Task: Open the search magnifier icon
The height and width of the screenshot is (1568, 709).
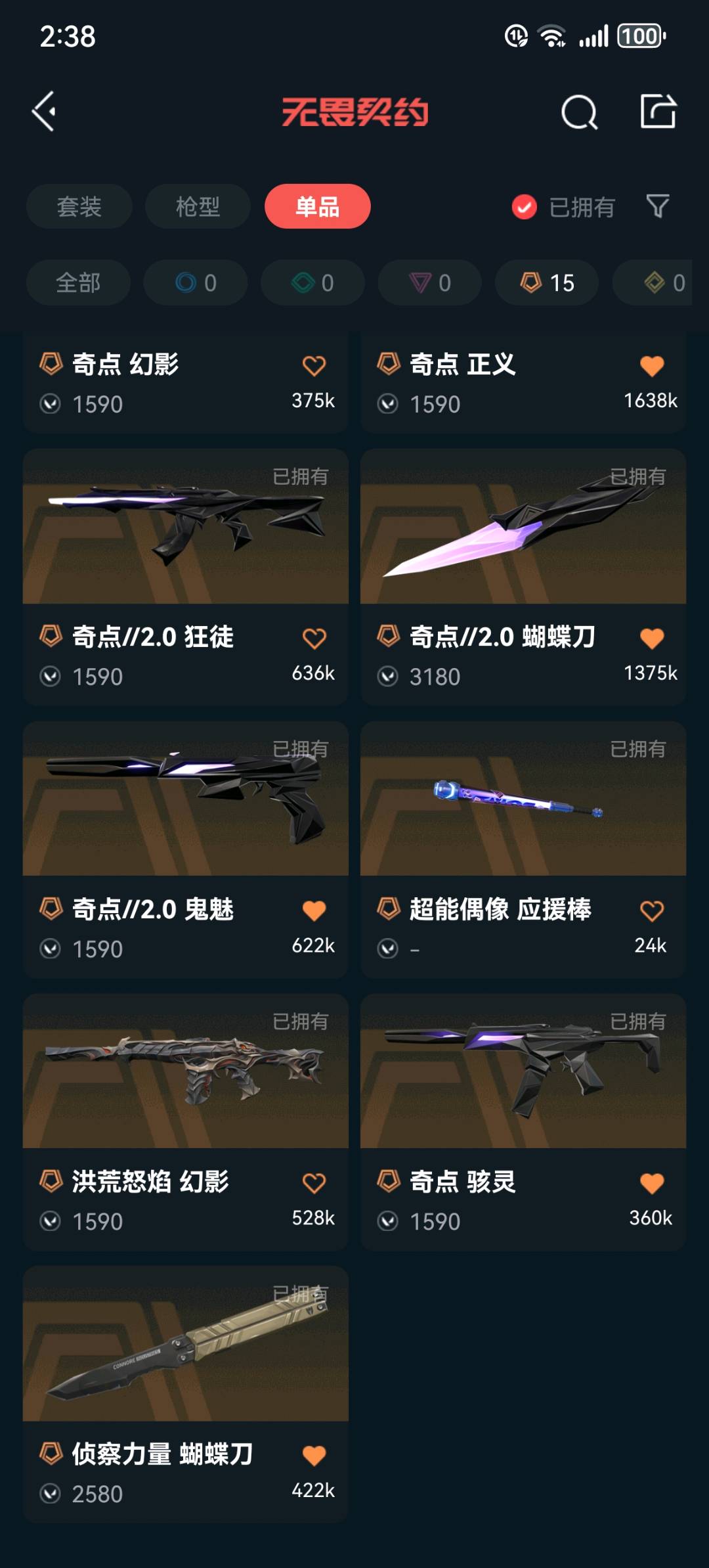Action: tap(579, 112)
